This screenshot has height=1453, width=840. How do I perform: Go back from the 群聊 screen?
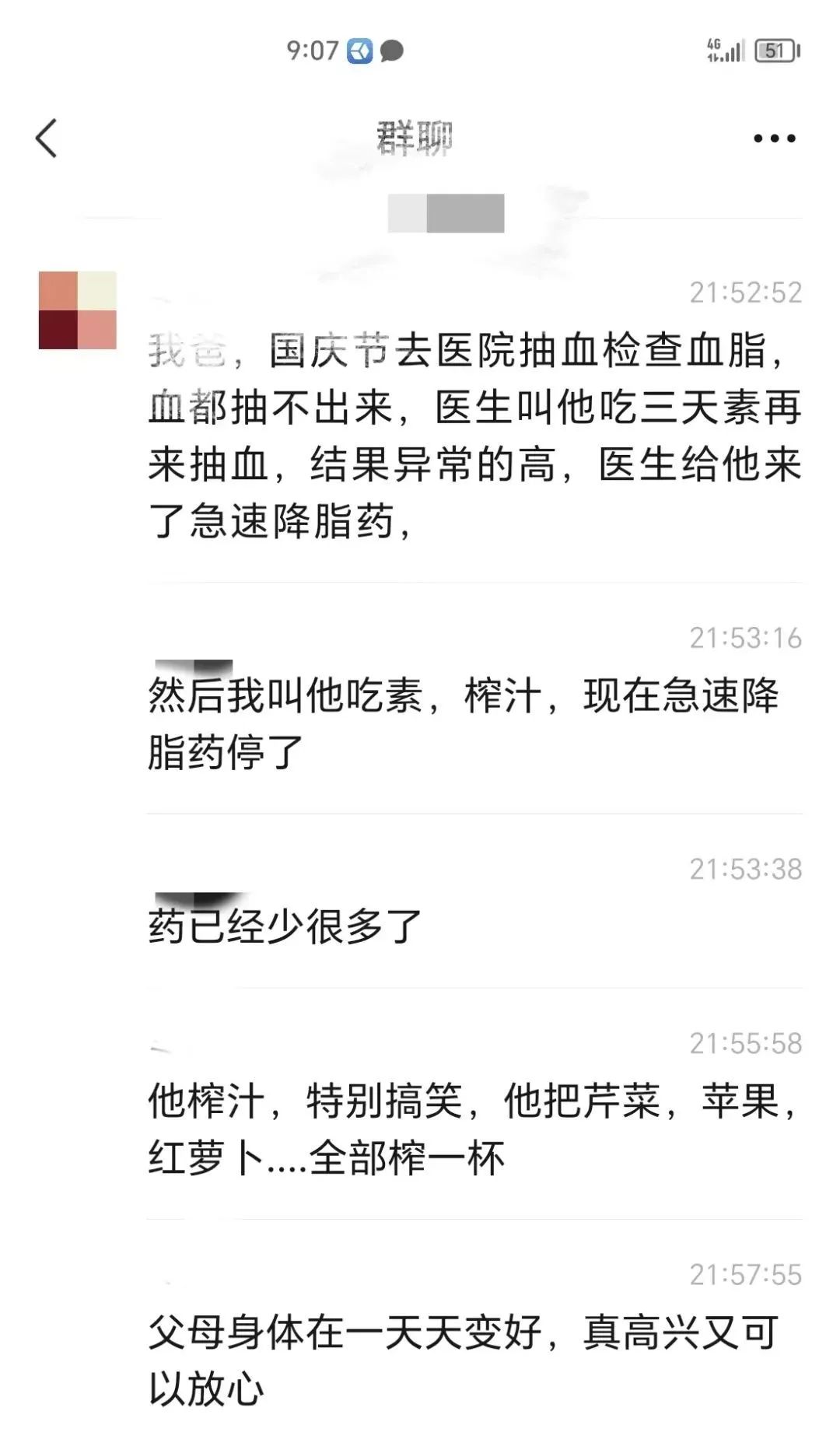[47, 138]
